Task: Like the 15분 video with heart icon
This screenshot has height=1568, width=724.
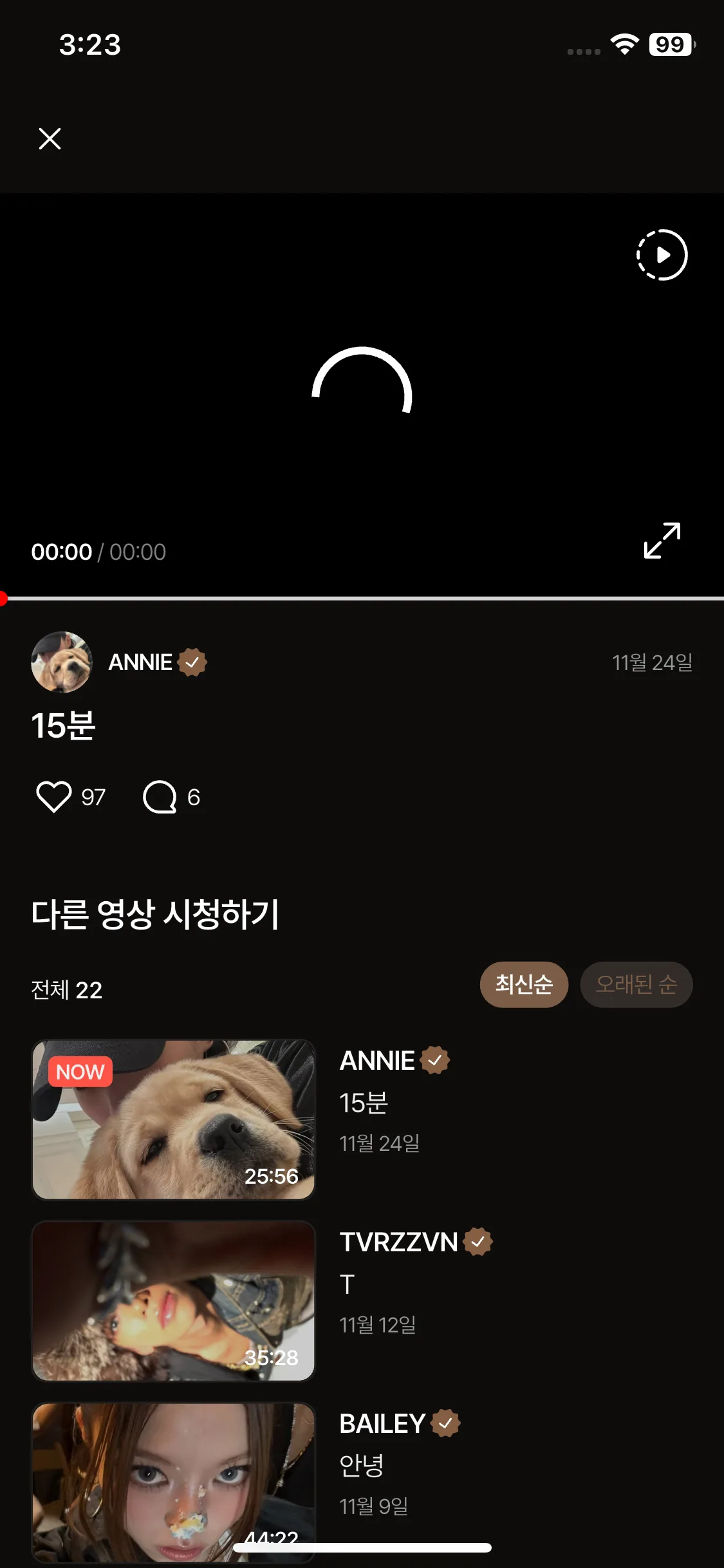Action: pyautogui.click(x=54, y=797)
